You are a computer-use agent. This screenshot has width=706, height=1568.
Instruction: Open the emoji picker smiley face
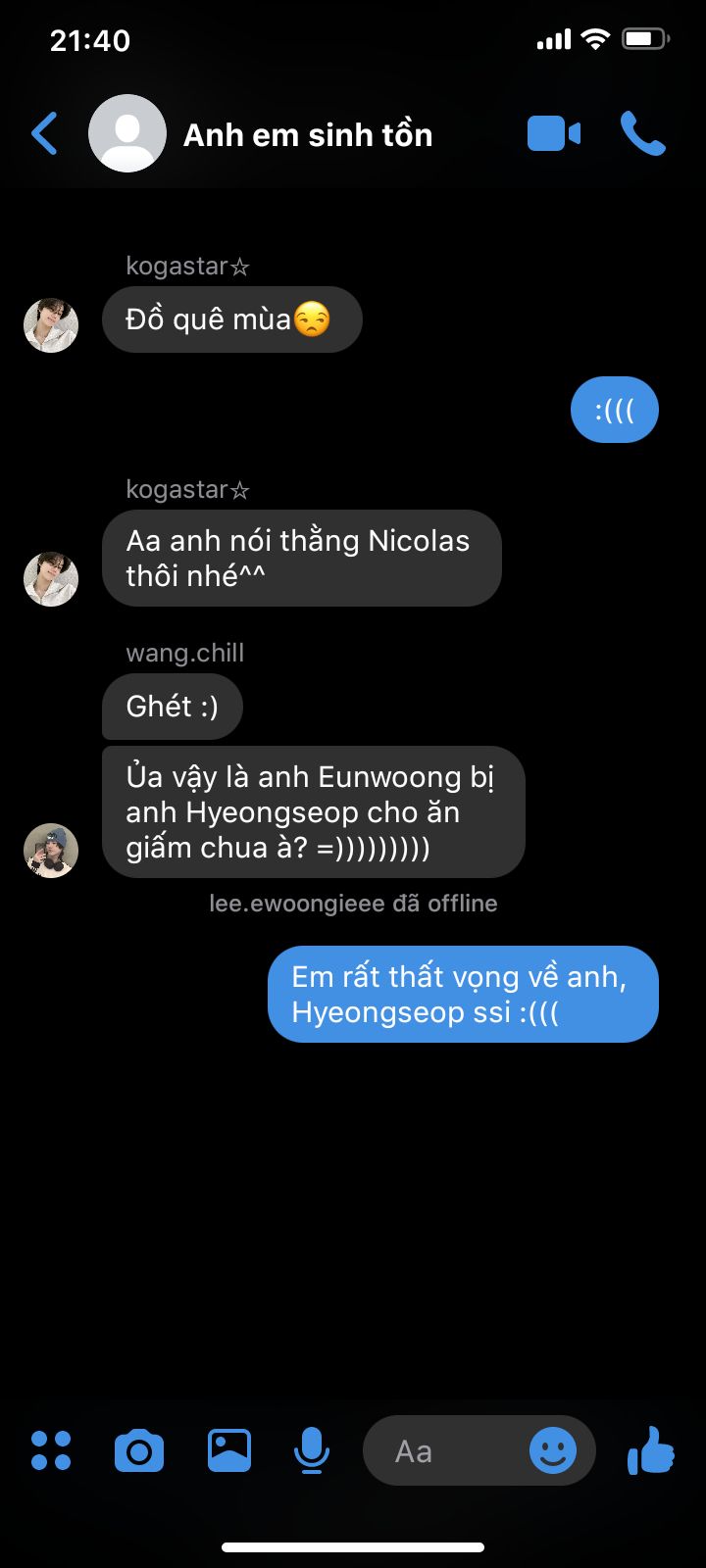(553, 1450)
